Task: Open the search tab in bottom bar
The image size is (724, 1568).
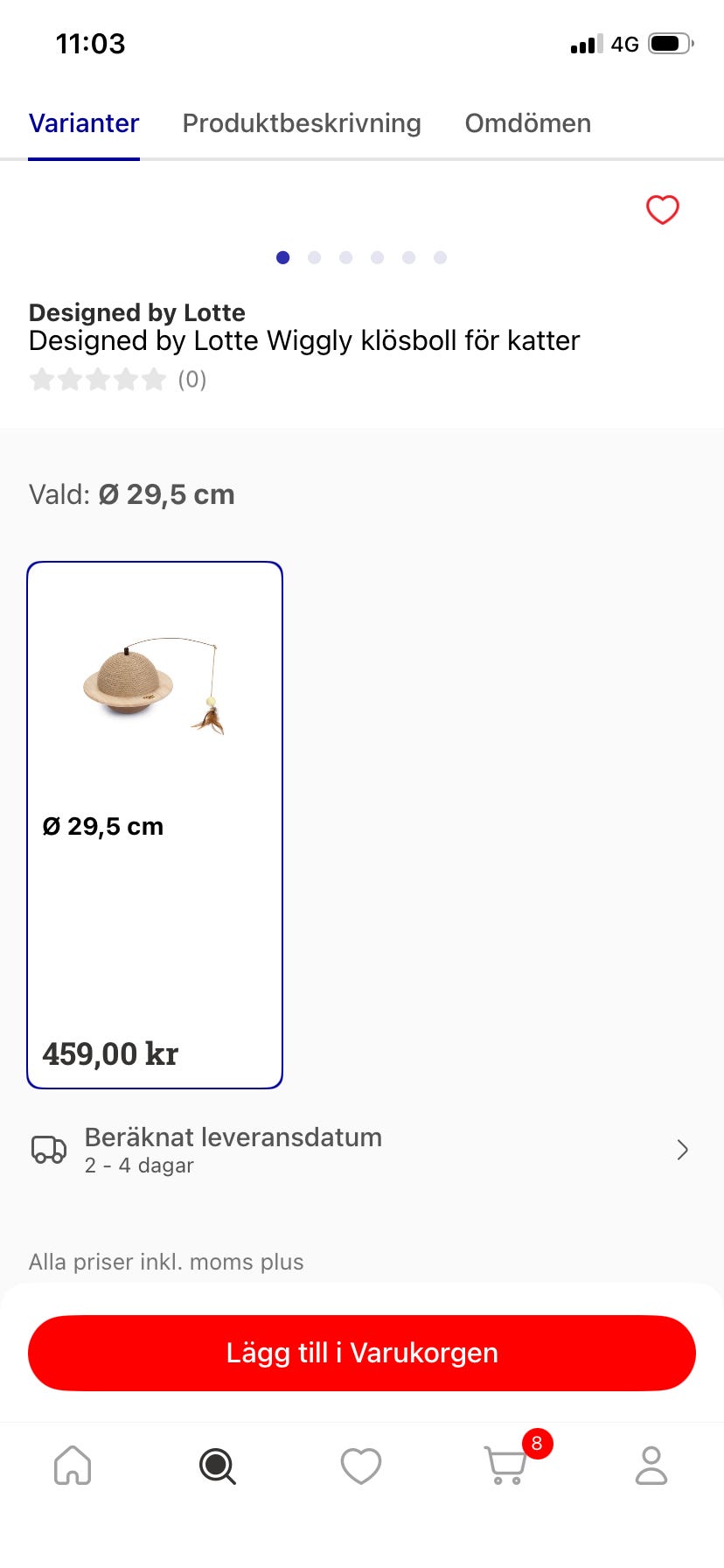Action: click(217, 1465)
